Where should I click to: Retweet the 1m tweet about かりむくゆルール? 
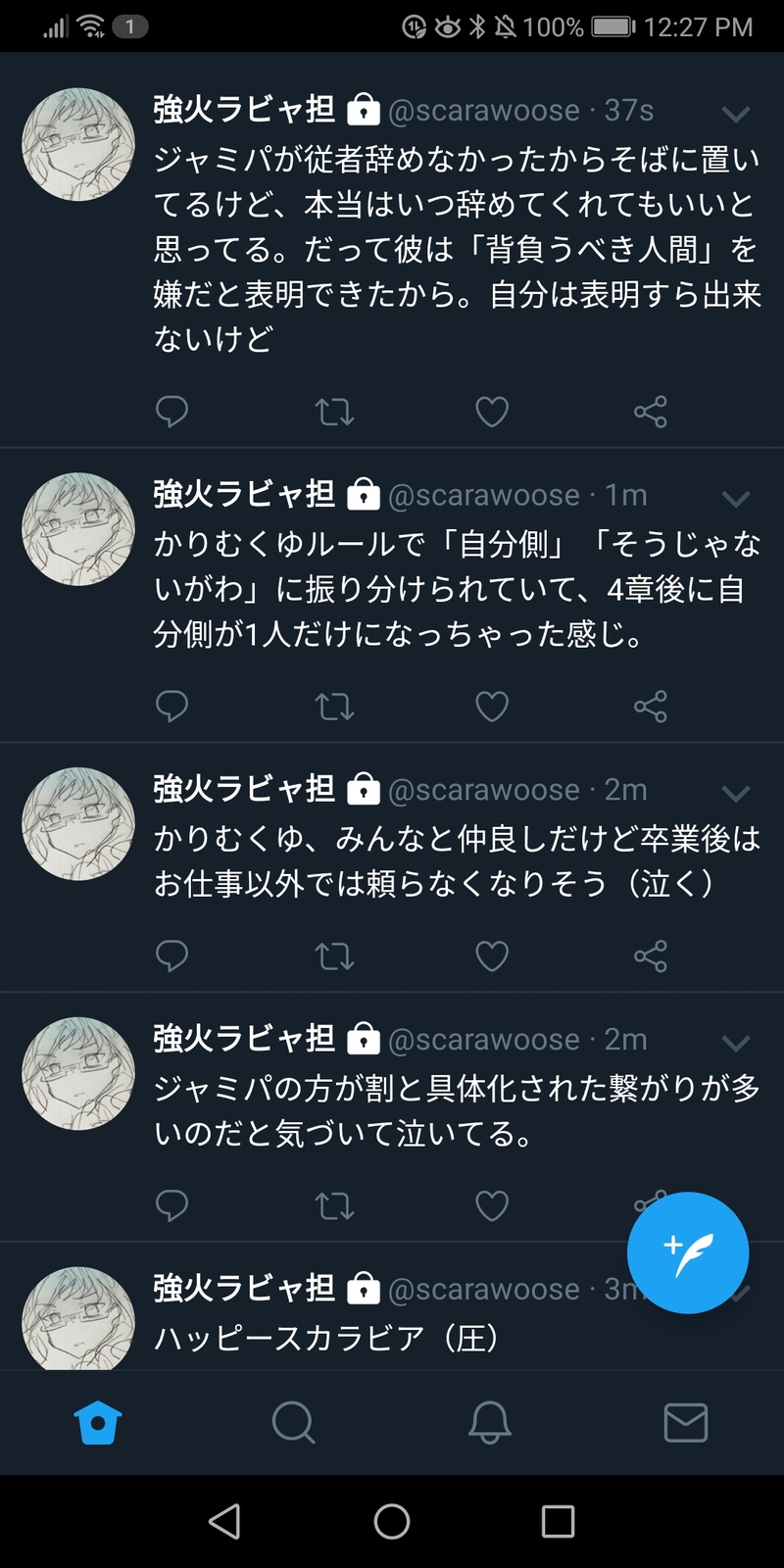pyautogui.click(x=334, y=706)
